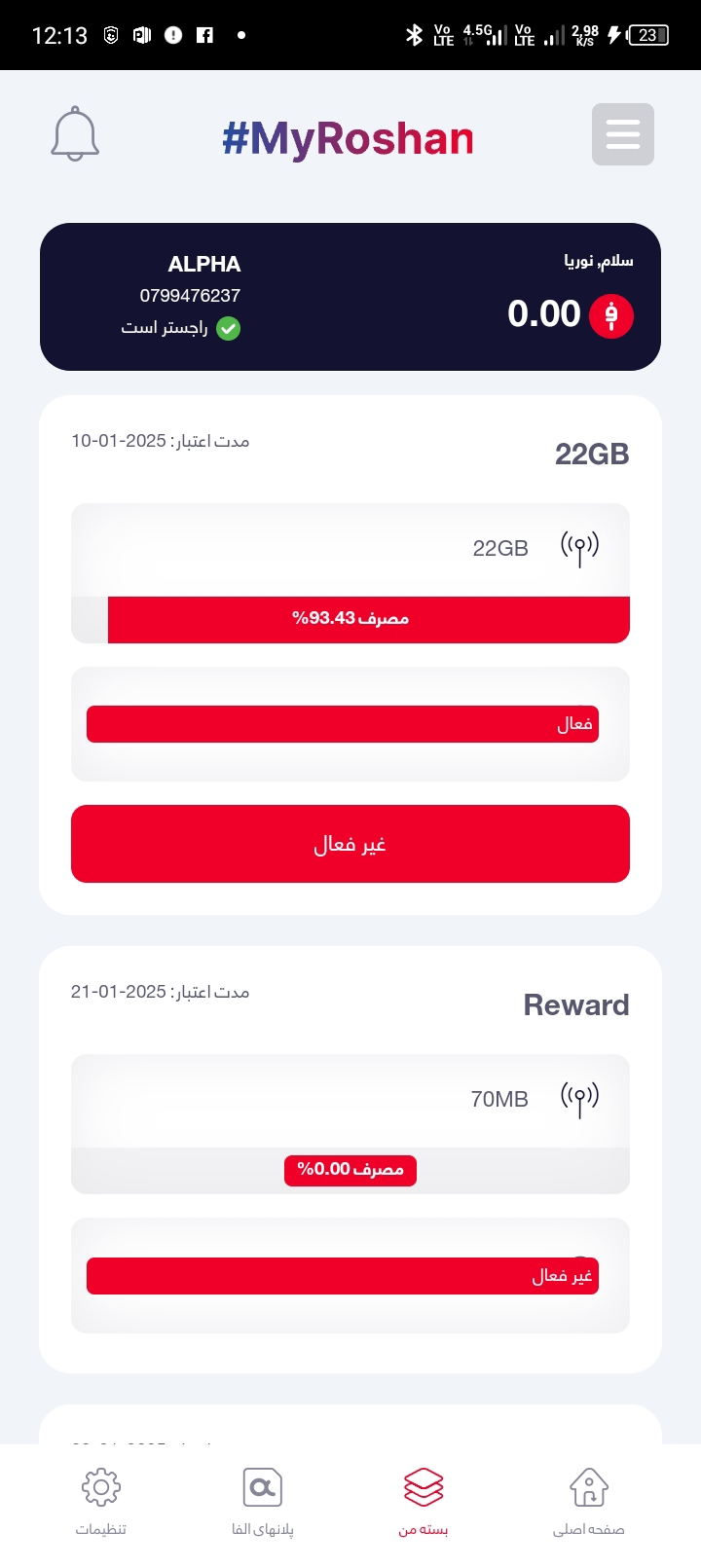Go to the پلانهای الفا tab
The width and height of the screenshot is (701, 1568).
point(262,1502)
